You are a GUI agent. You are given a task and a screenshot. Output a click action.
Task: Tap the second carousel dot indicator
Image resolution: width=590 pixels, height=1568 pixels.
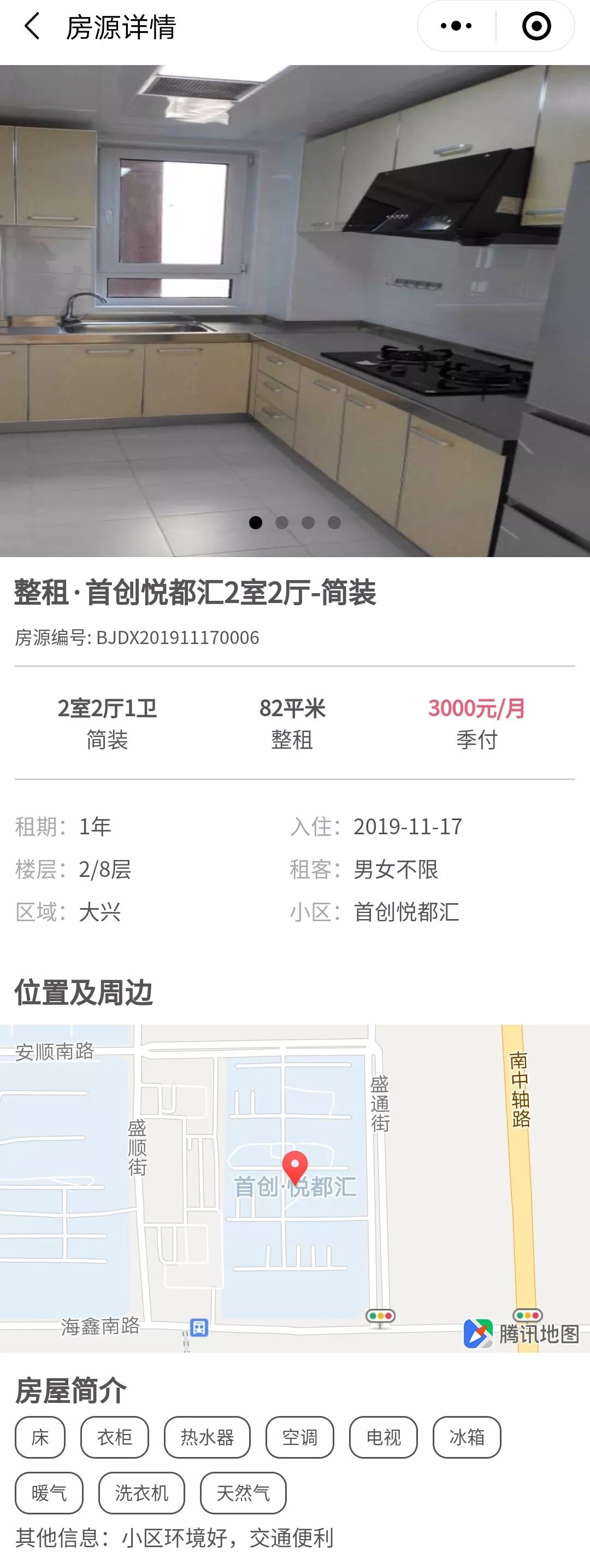282,522
